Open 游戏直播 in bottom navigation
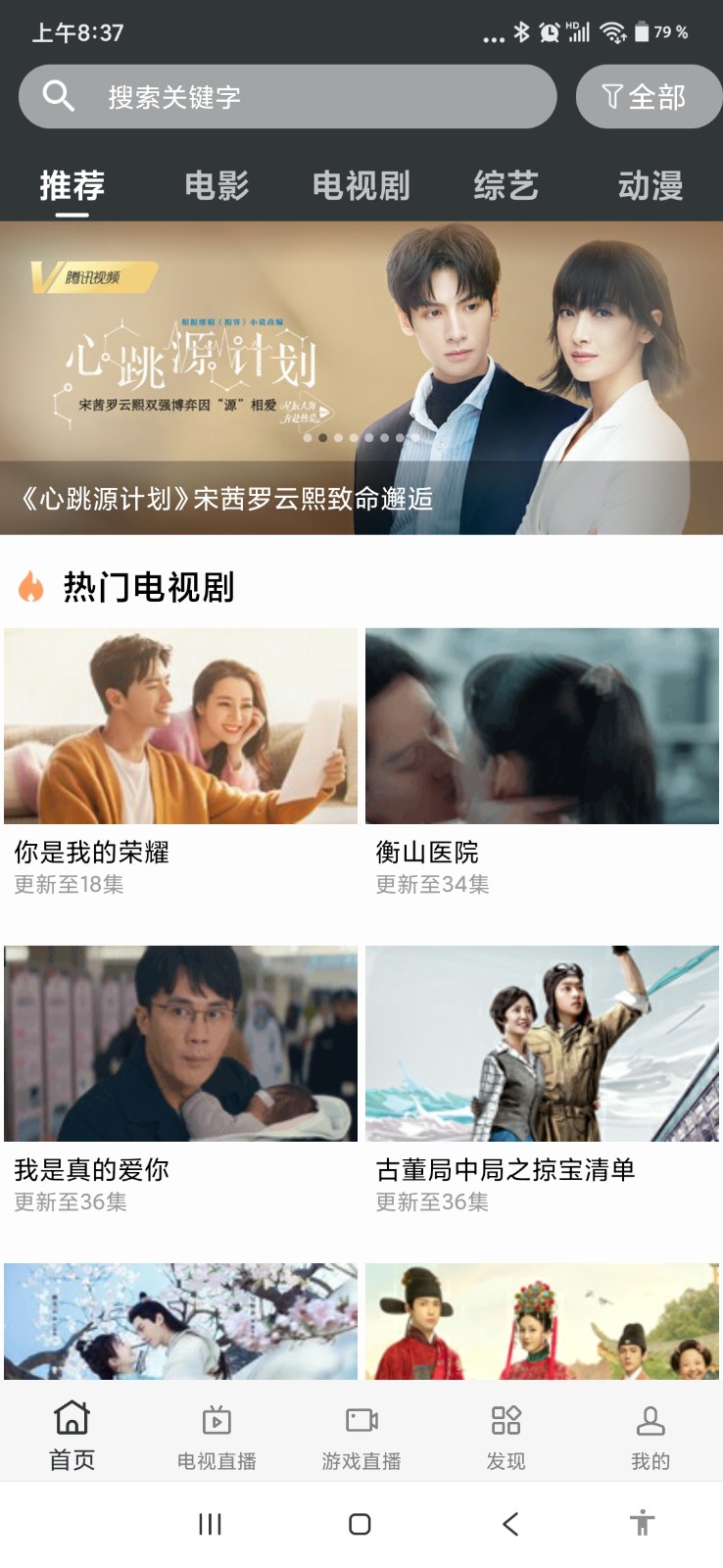This screenshot has height=1568, width=723. (x=361, y=1435)
